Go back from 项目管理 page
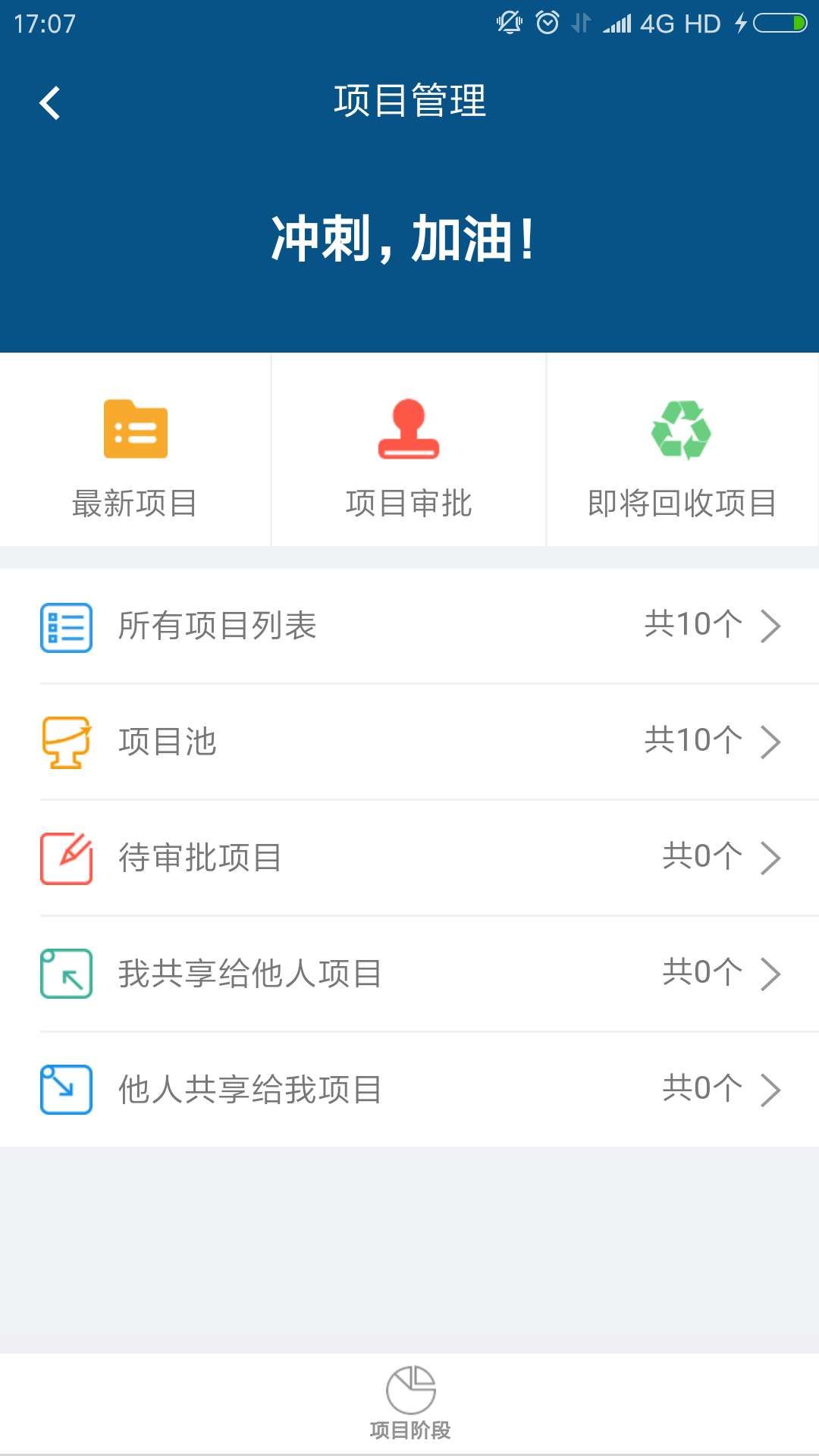Screen dimensions: 819x1456 click(50, 103)
